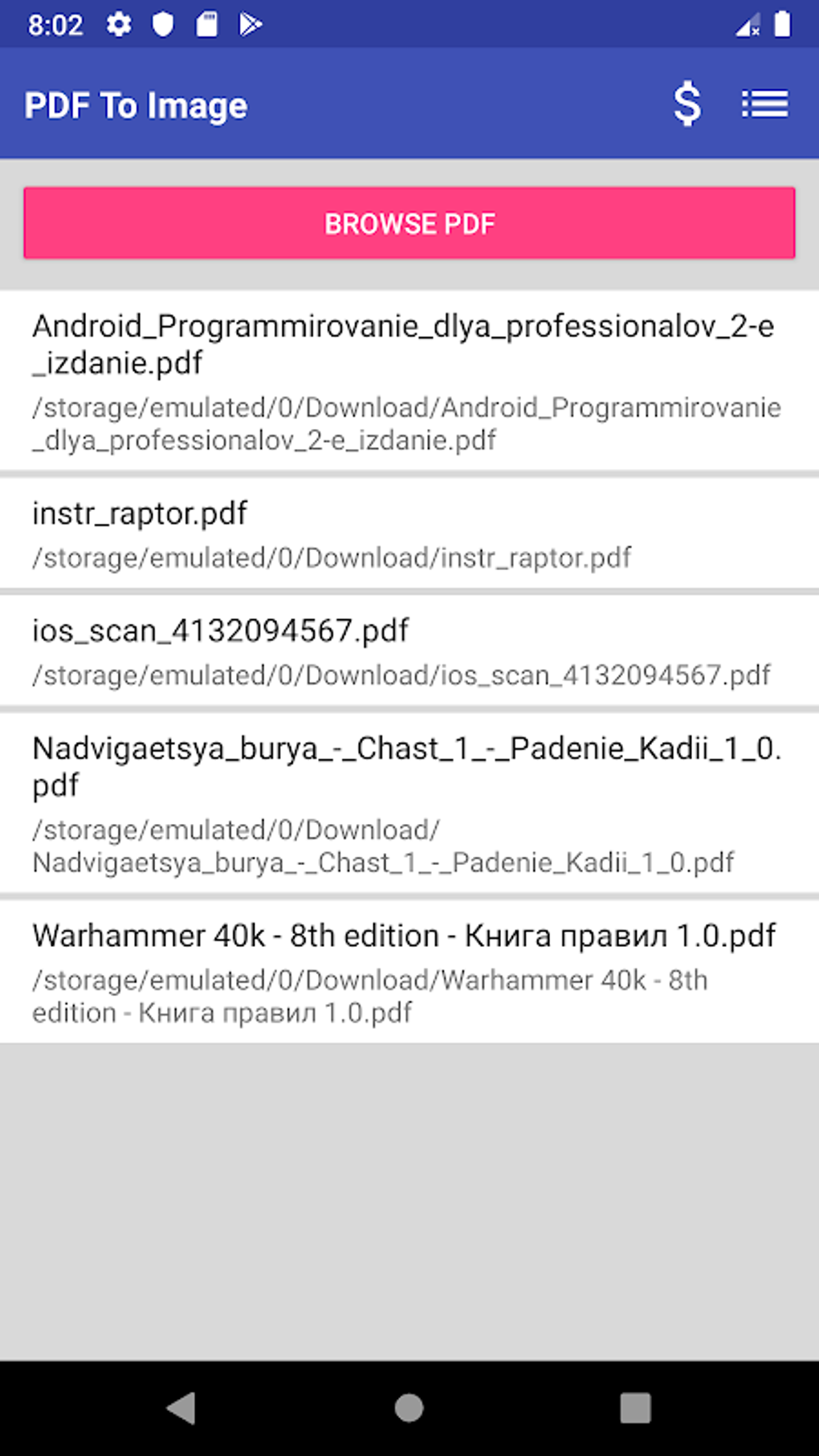Screen dimensions: 819x1456
Task: Open the Nadvigaetsya_burya Chast 1 PDF
Action: pos(409,799)
